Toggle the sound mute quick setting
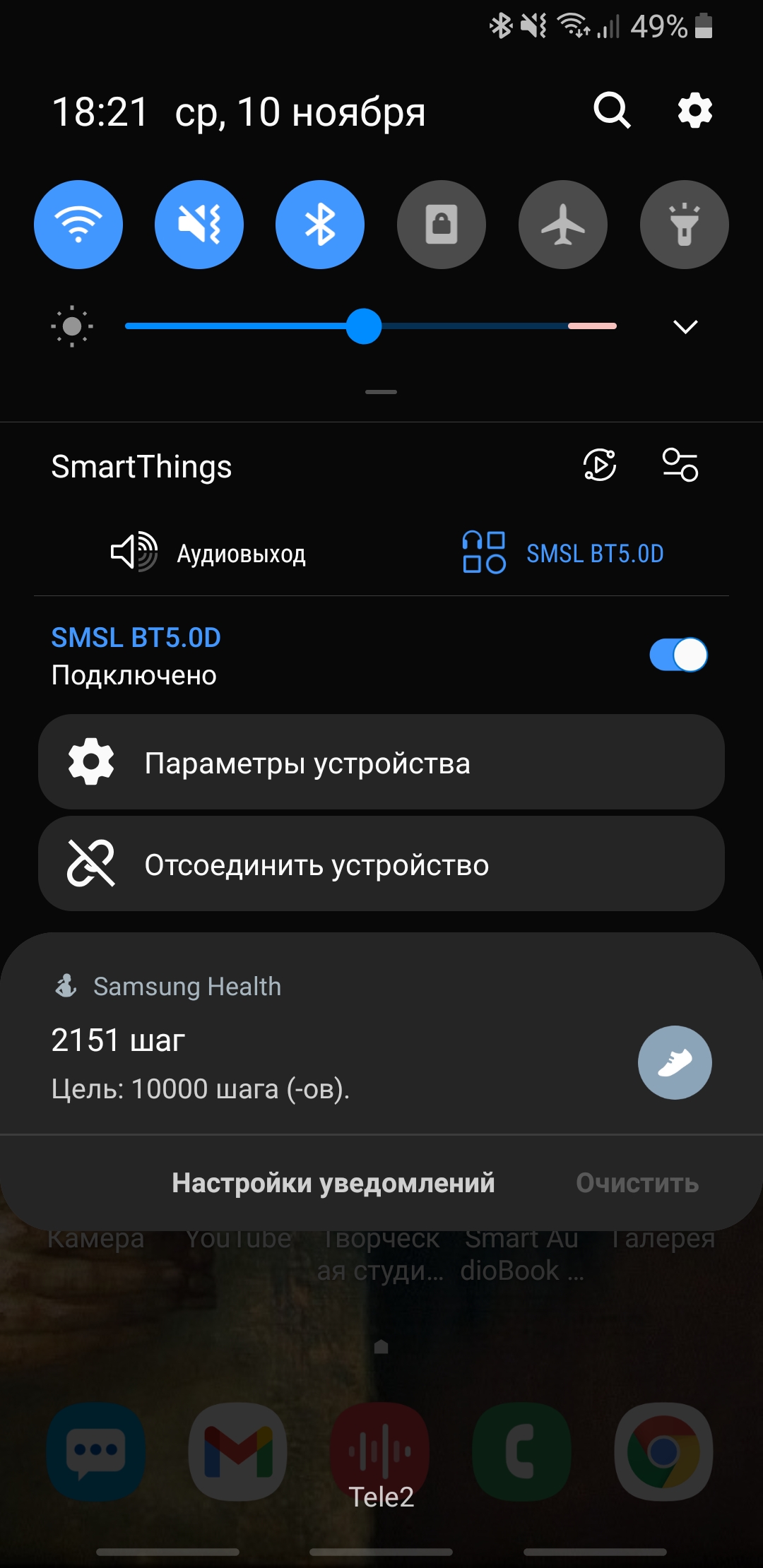Screen dimensions: 763x1568 tap(199, 225)
